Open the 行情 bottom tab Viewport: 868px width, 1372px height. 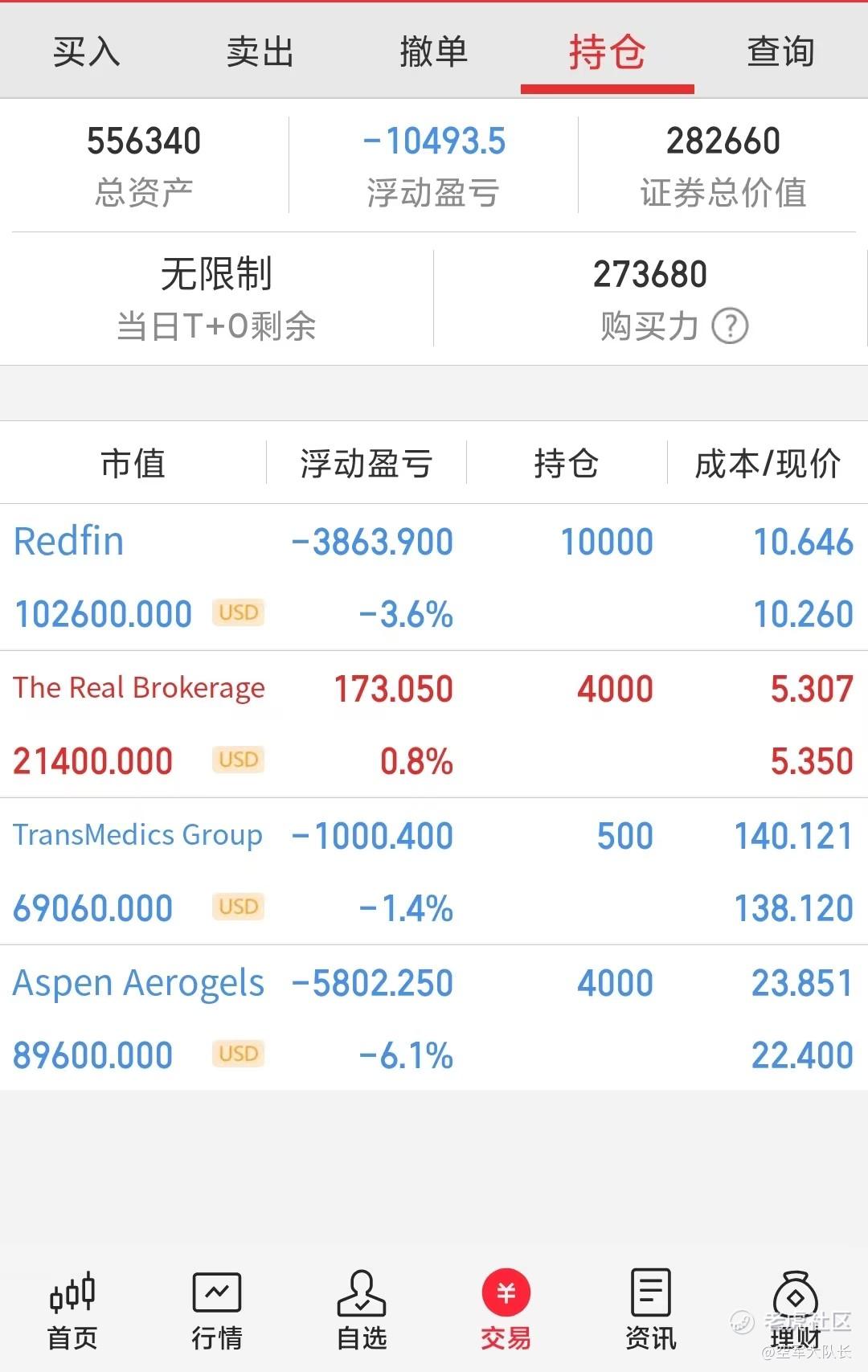tap(217, 1311)
